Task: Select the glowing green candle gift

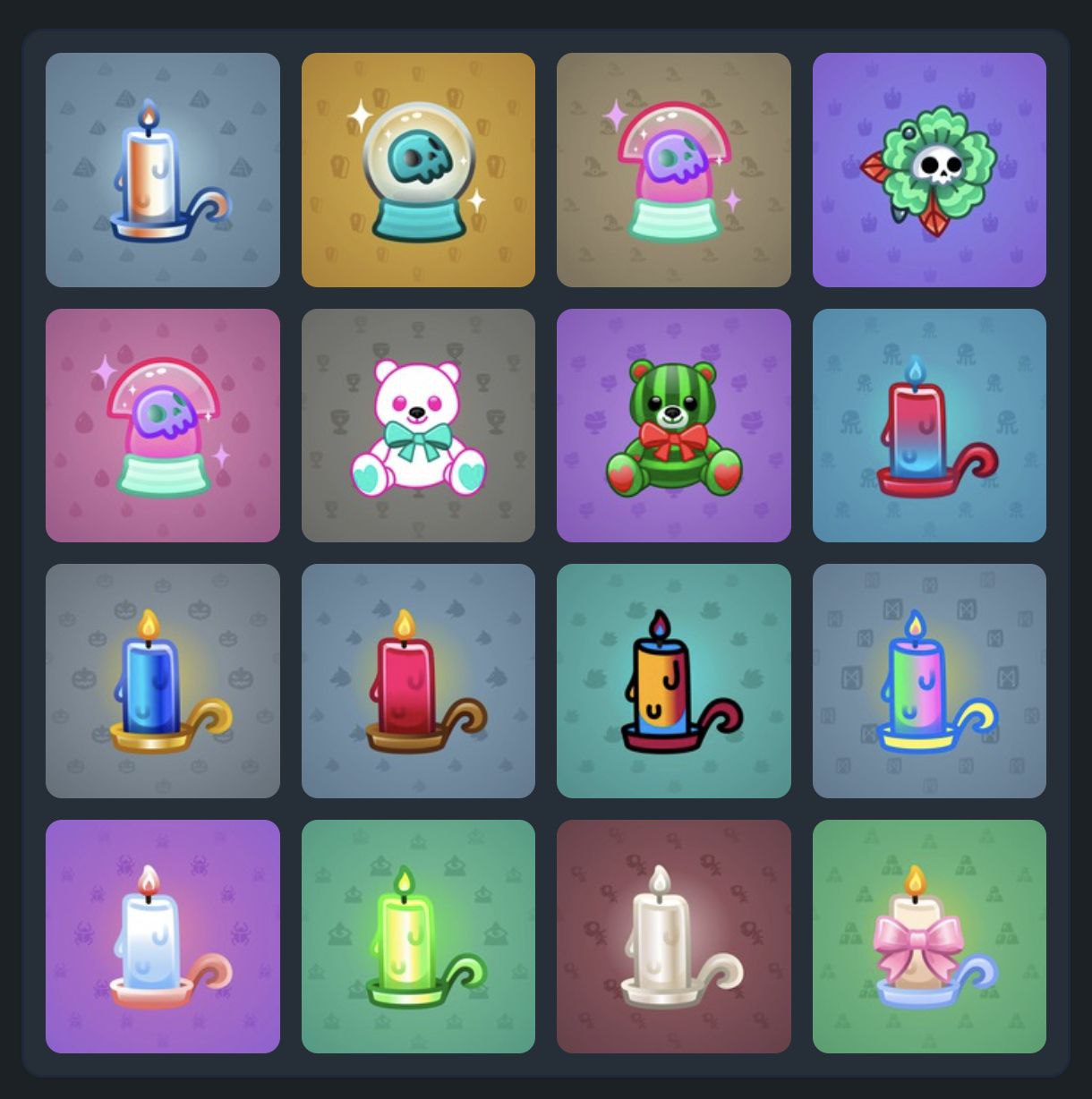Action: (x=418, y=936)
